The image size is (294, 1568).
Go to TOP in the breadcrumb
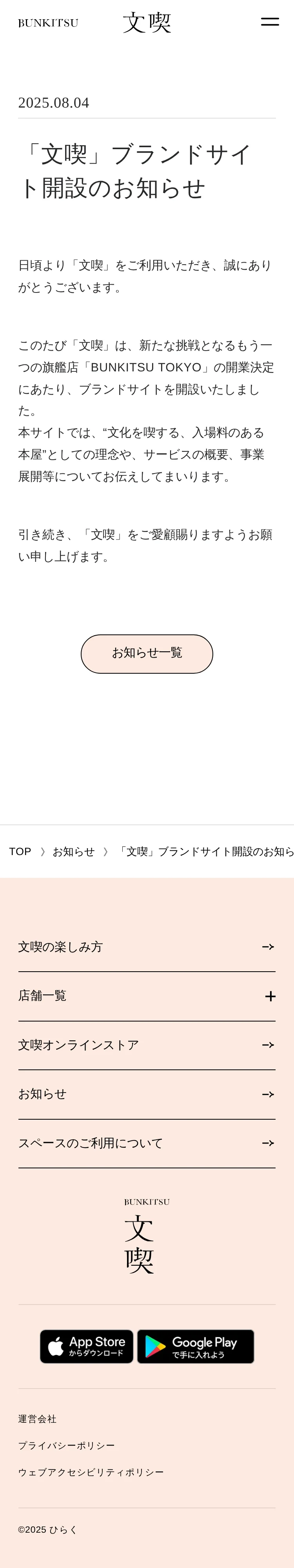20,851
